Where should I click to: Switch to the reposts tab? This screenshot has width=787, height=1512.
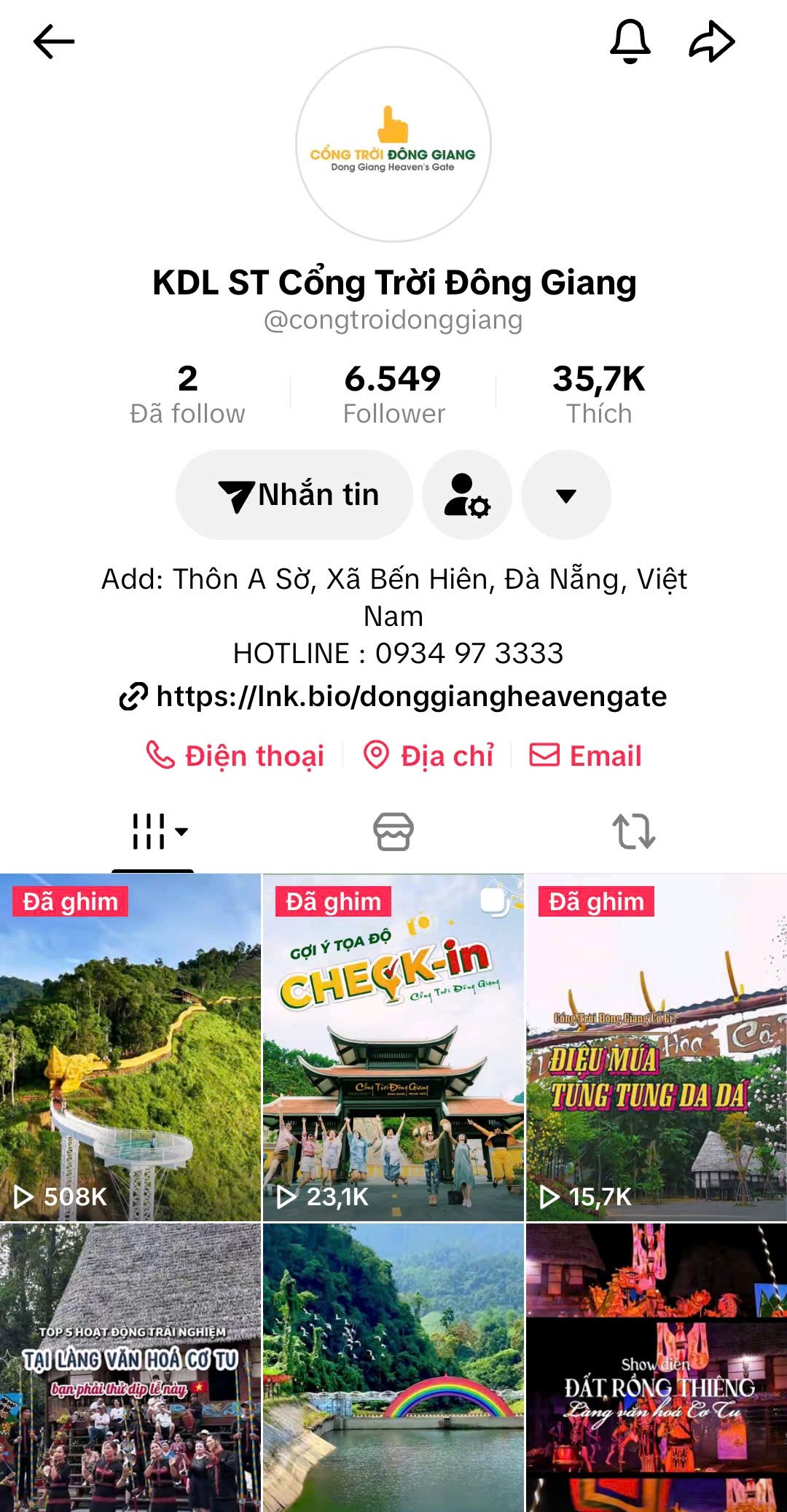[x=634, y=831]
